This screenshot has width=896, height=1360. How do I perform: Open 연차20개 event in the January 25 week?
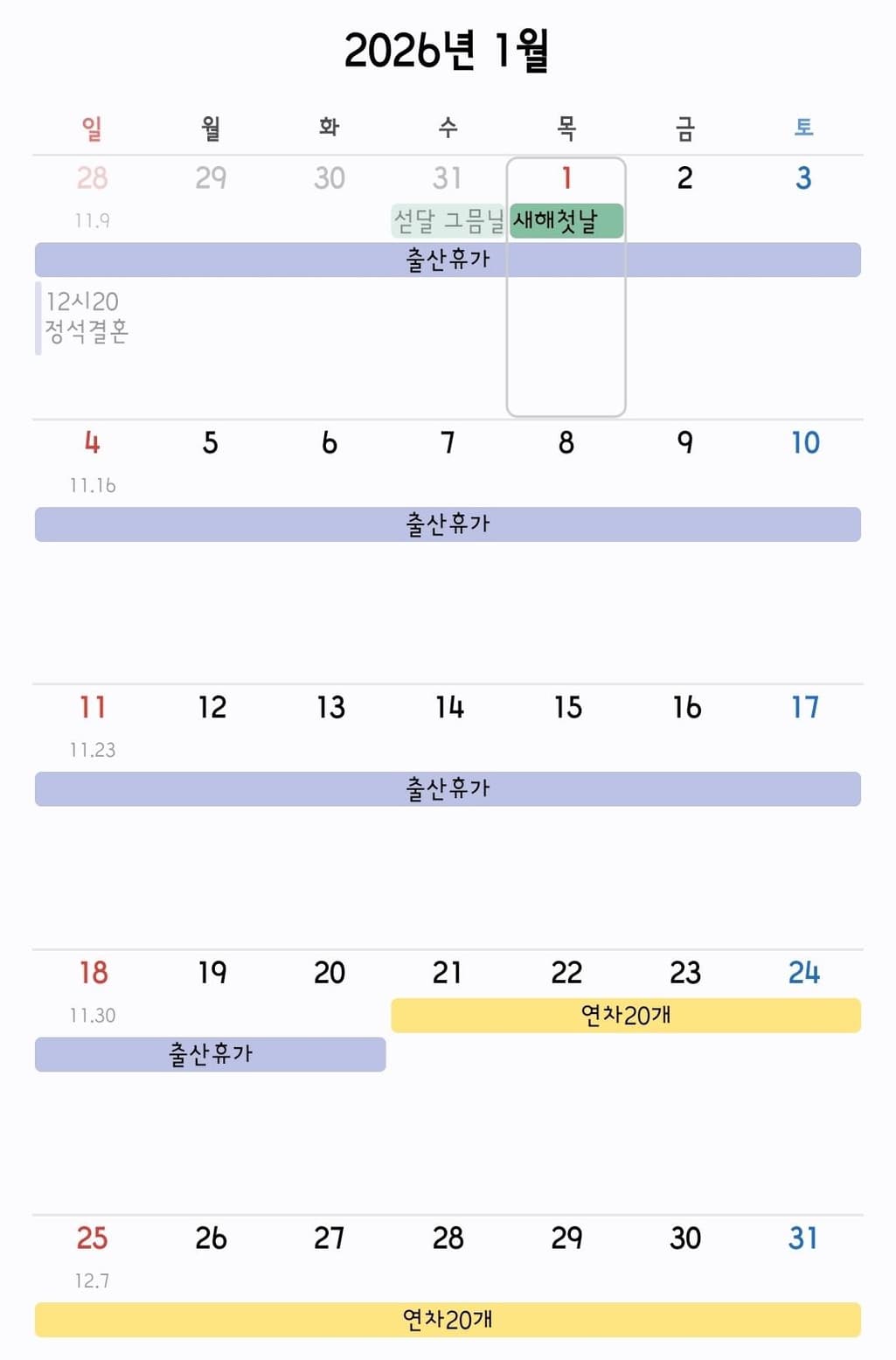448,1320
